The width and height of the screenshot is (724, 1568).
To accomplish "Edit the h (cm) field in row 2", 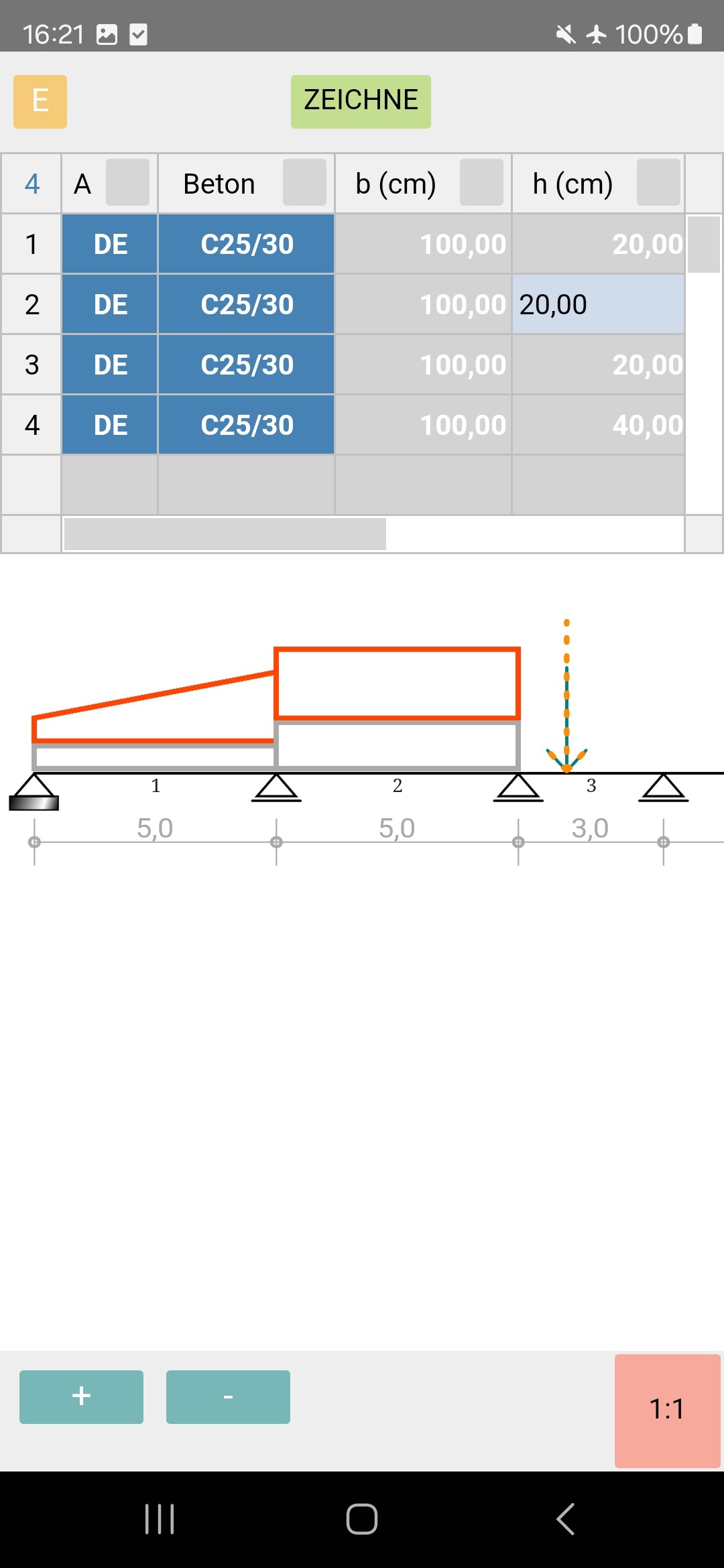I will click(x=598, y=304).
